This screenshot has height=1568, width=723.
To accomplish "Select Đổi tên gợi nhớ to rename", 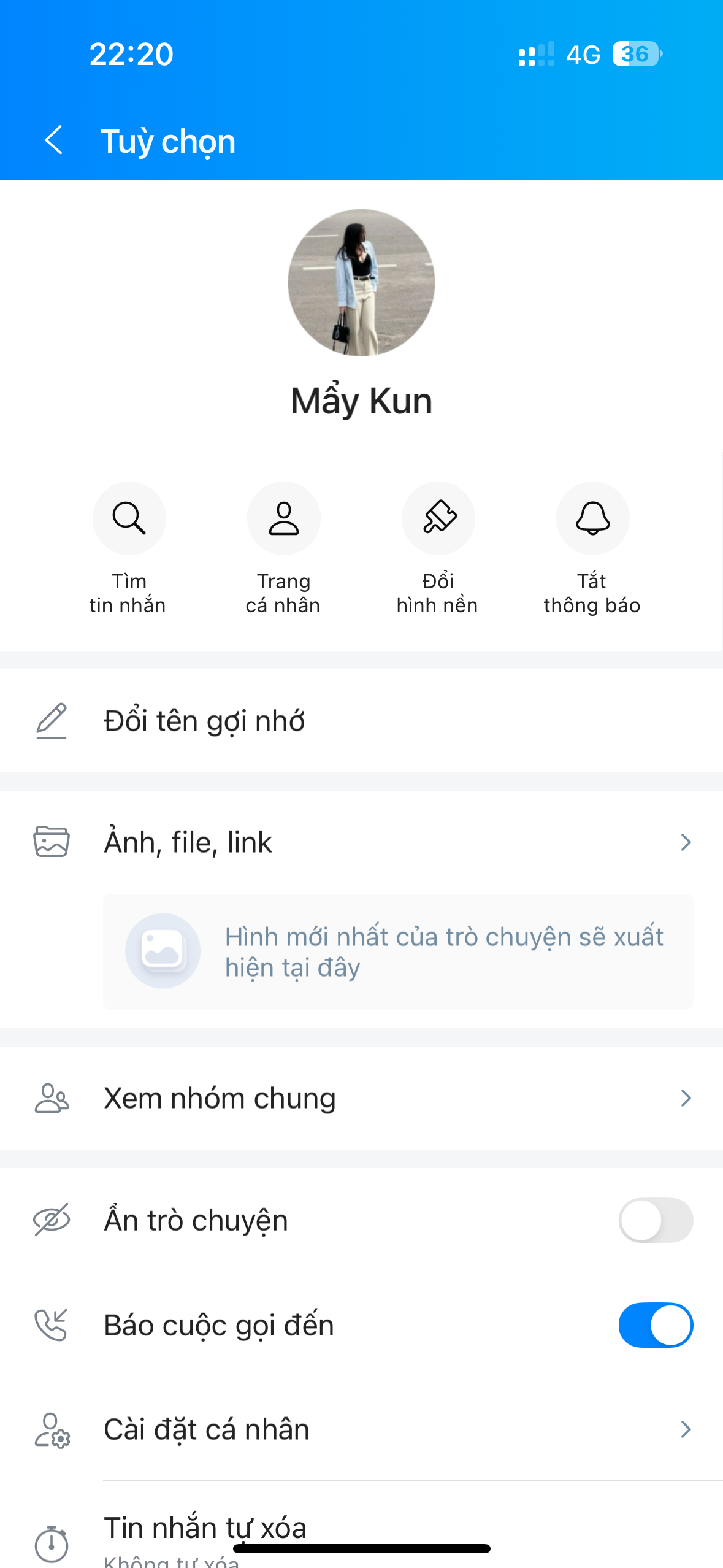I will click(205, 721).
